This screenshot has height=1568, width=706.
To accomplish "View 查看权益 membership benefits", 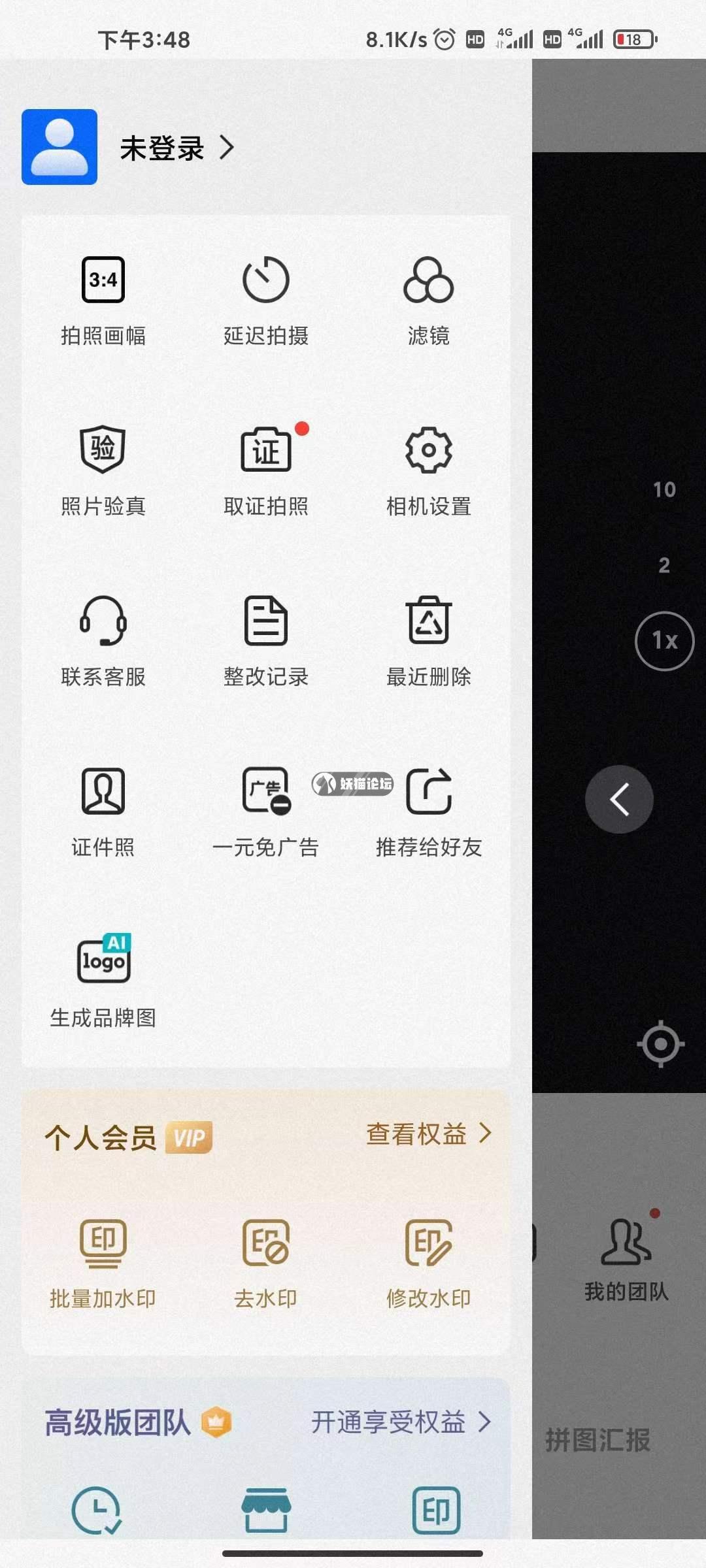I will 428,1134.
